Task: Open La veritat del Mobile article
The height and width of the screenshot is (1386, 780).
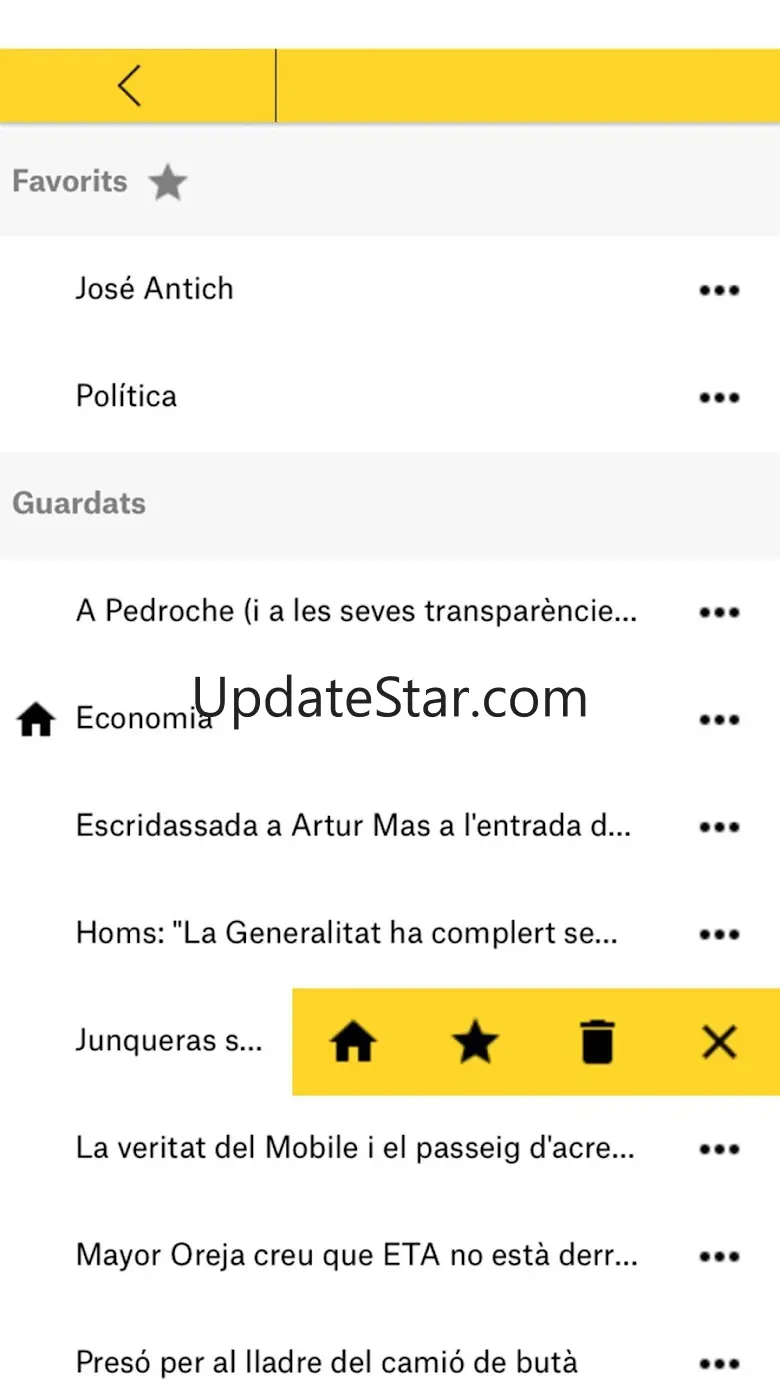Action: (x=355, y=1148)
